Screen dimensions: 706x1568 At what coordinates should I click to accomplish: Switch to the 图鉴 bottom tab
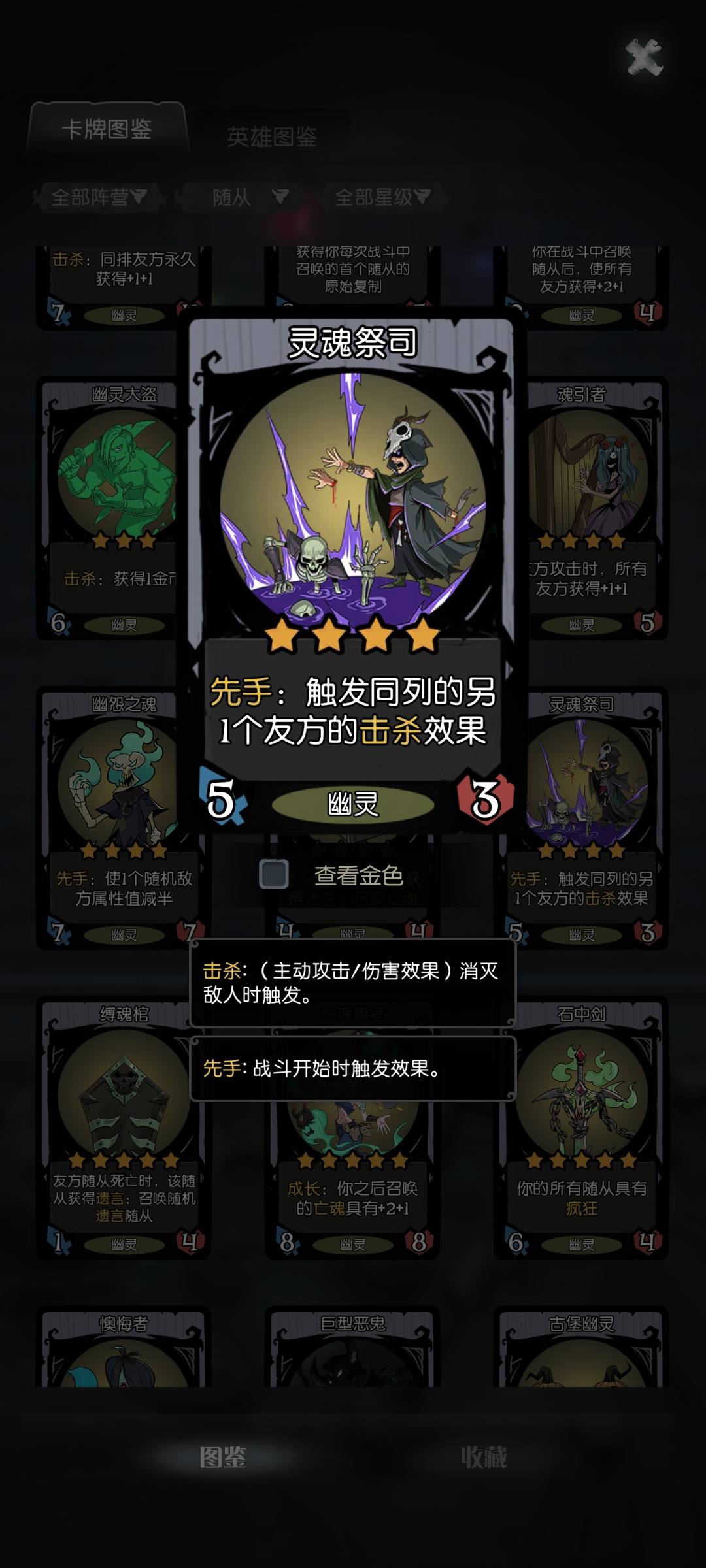pos(223,1456)
